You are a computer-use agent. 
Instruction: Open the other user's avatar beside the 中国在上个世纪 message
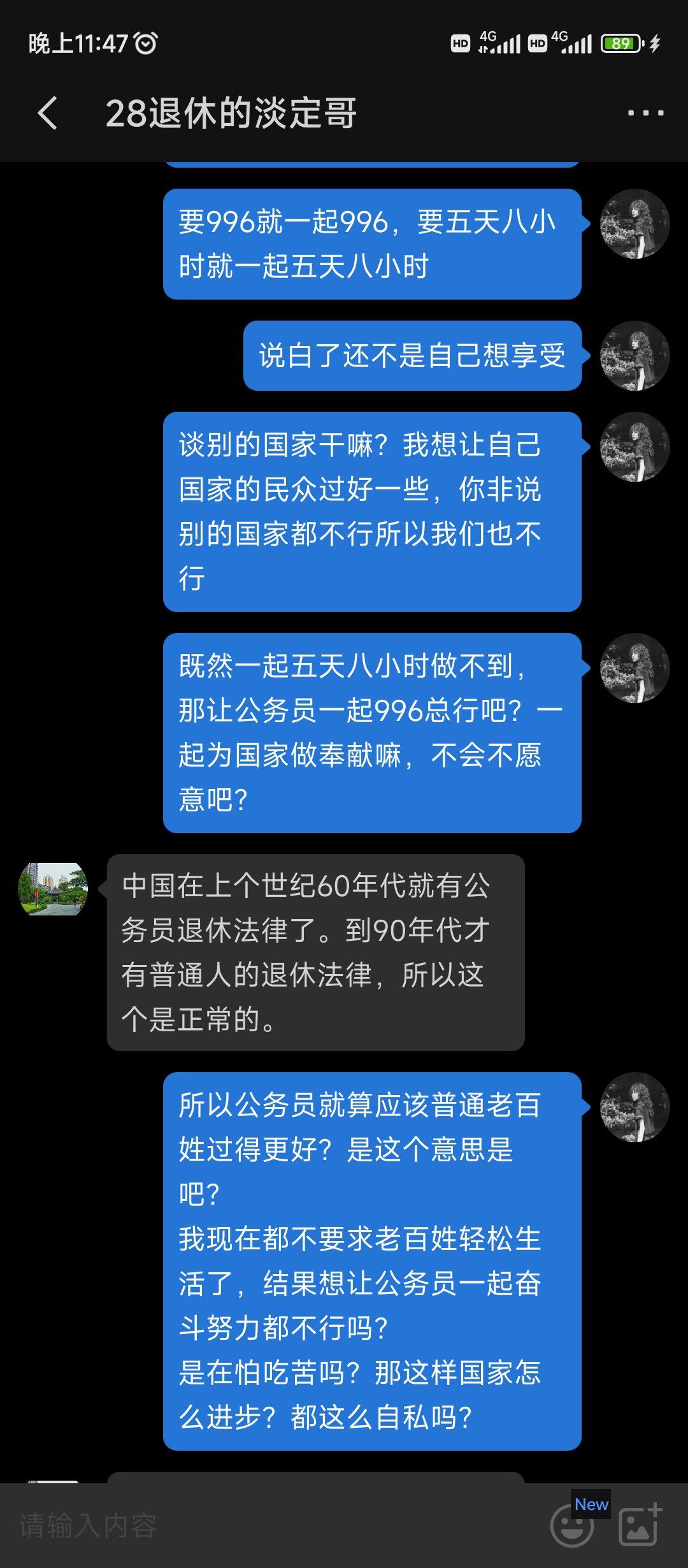coord(53,889)
